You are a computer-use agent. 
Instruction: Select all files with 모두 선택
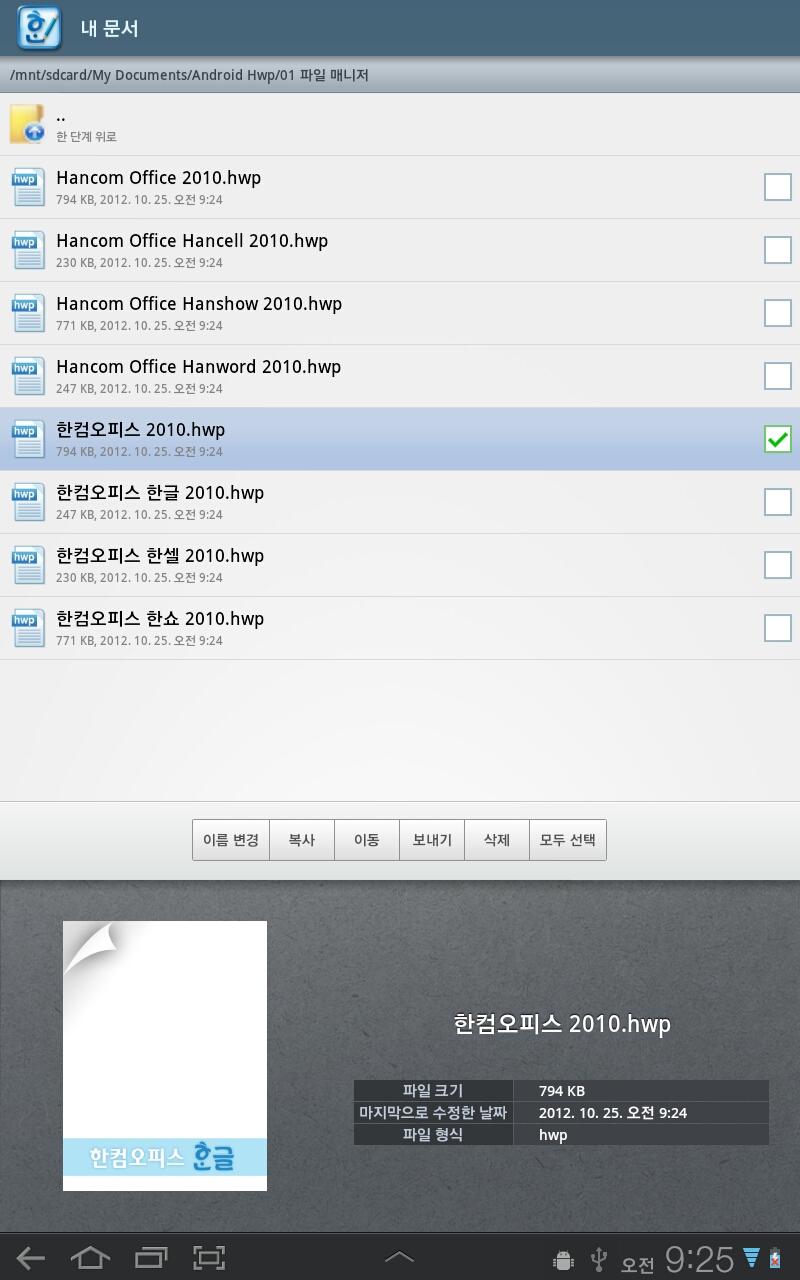tap(568, 840)
